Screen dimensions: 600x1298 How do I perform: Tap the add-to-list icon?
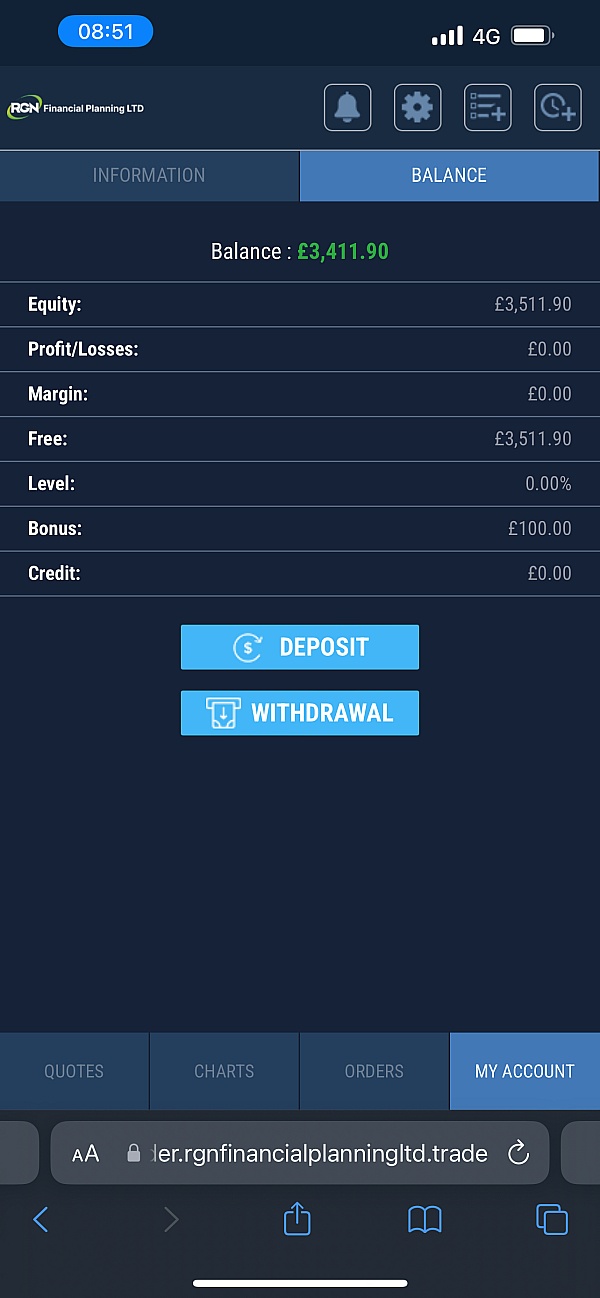point(488,107)
